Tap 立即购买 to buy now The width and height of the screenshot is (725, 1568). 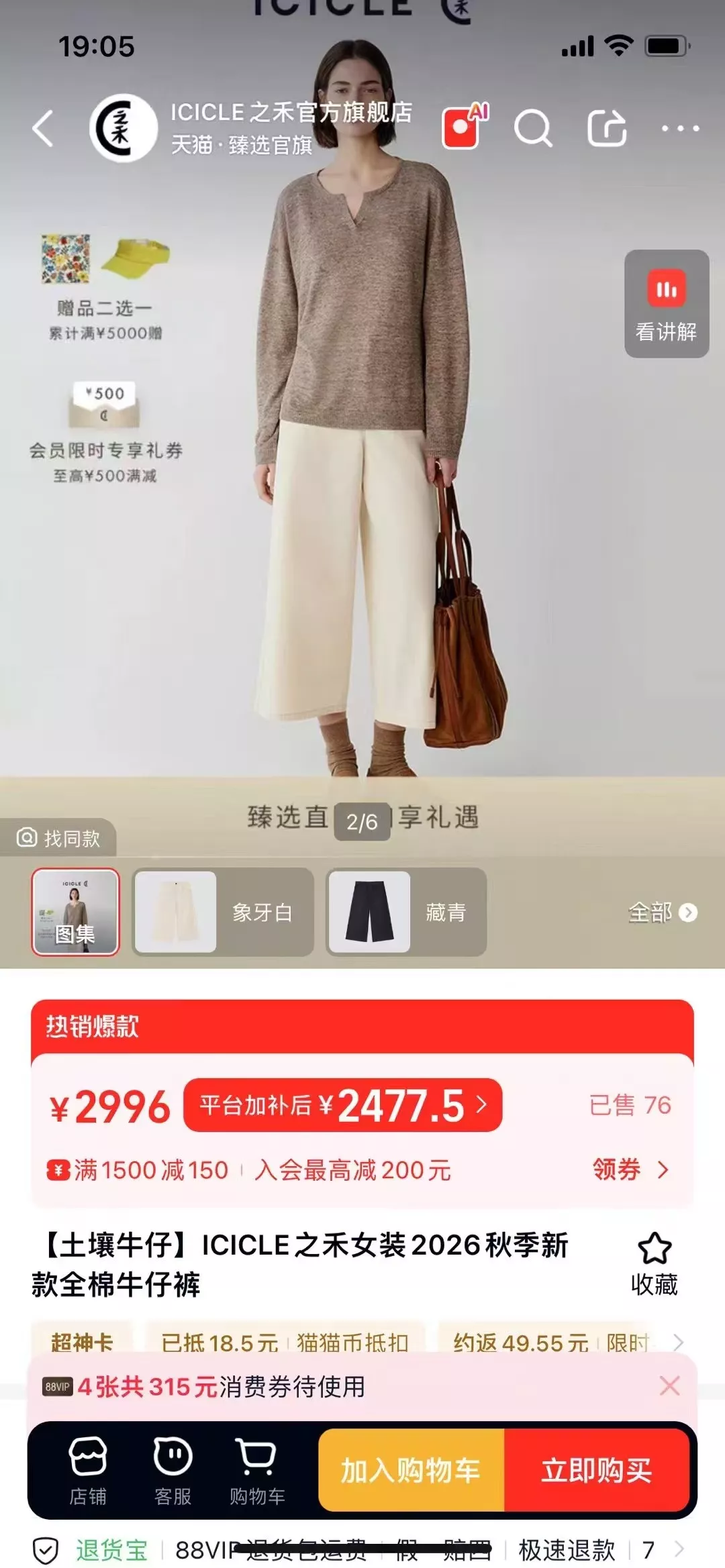[x=597, y=1470]
